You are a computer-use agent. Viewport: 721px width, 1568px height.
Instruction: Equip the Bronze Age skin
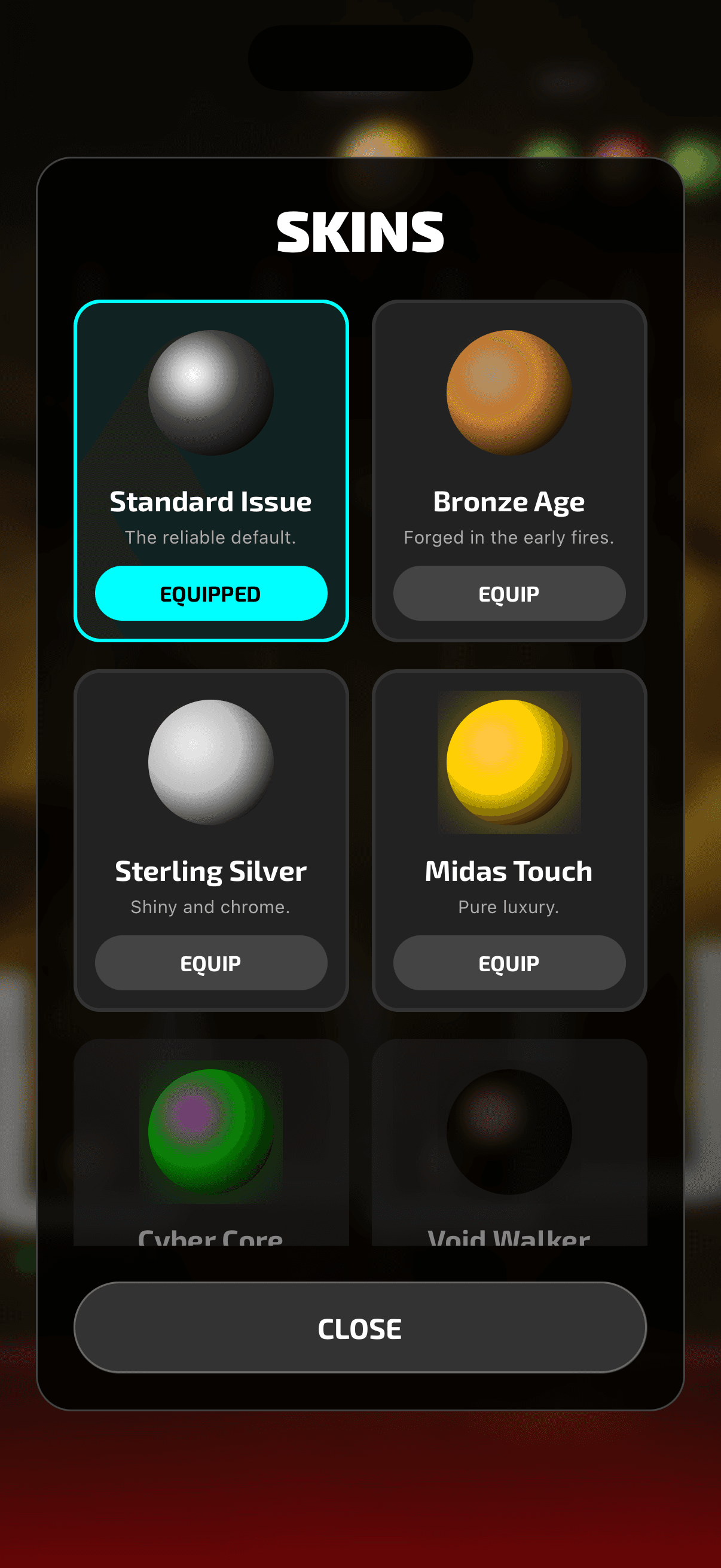tap(510, 593)
